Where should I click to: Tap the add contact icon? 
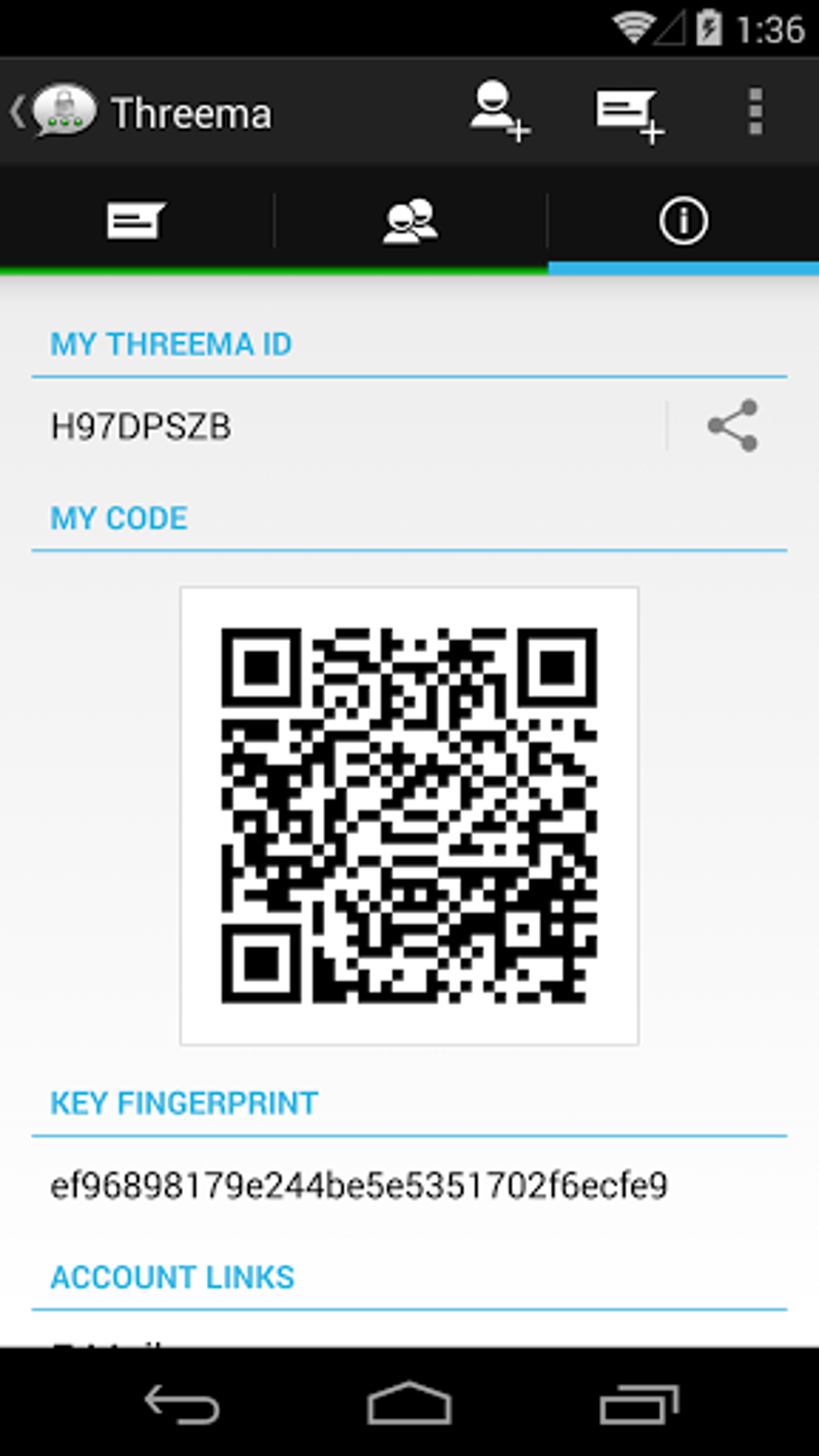[499, 111]
